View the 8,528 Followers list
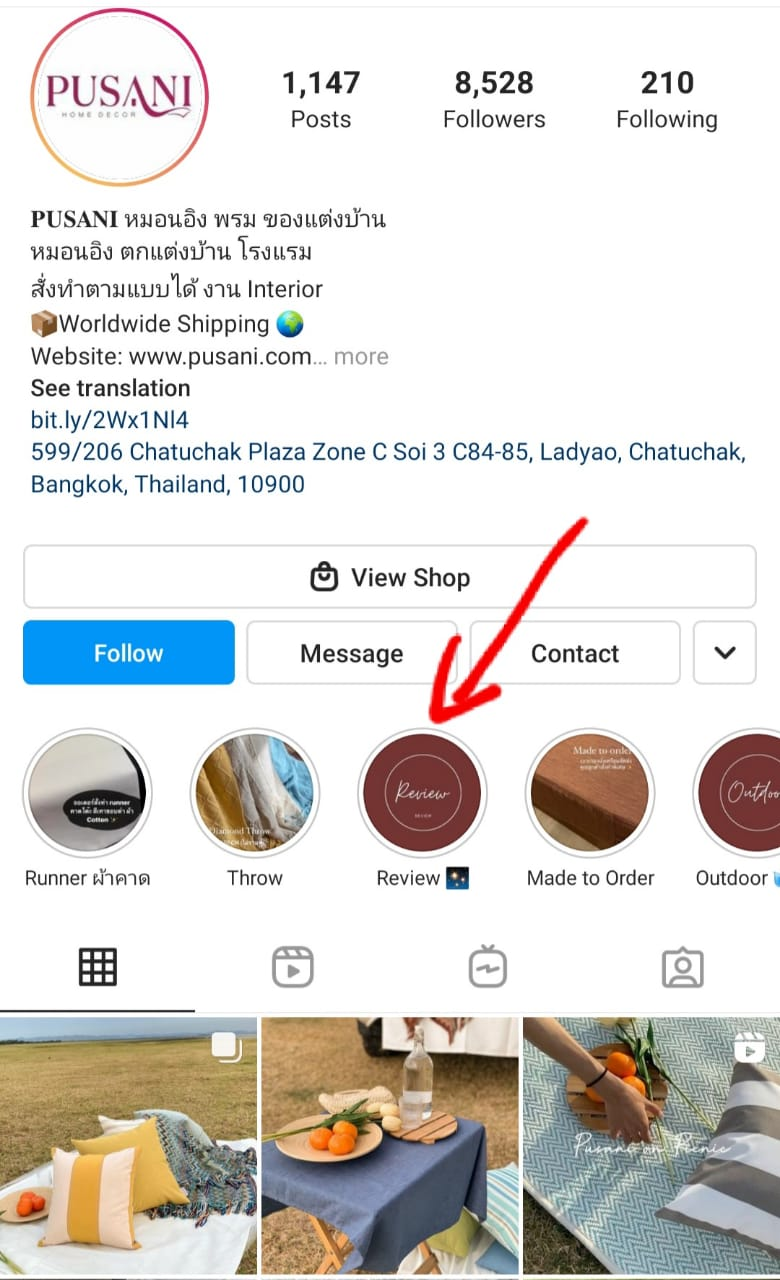 [494, 100]
